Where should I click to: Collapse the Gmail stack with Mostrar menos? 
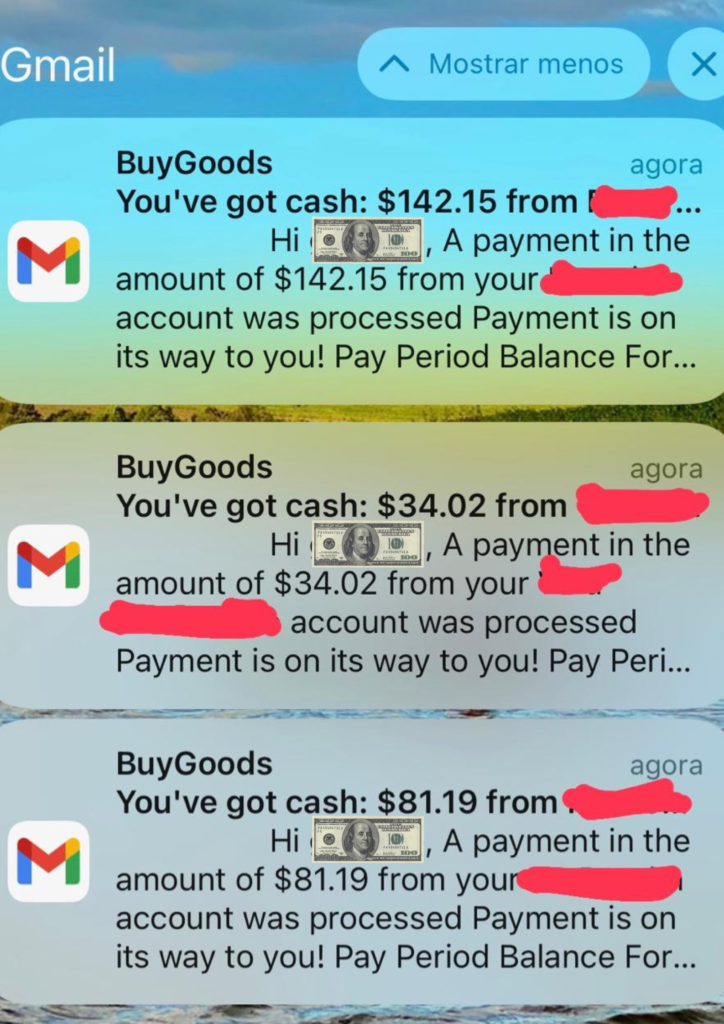[503, 64]
